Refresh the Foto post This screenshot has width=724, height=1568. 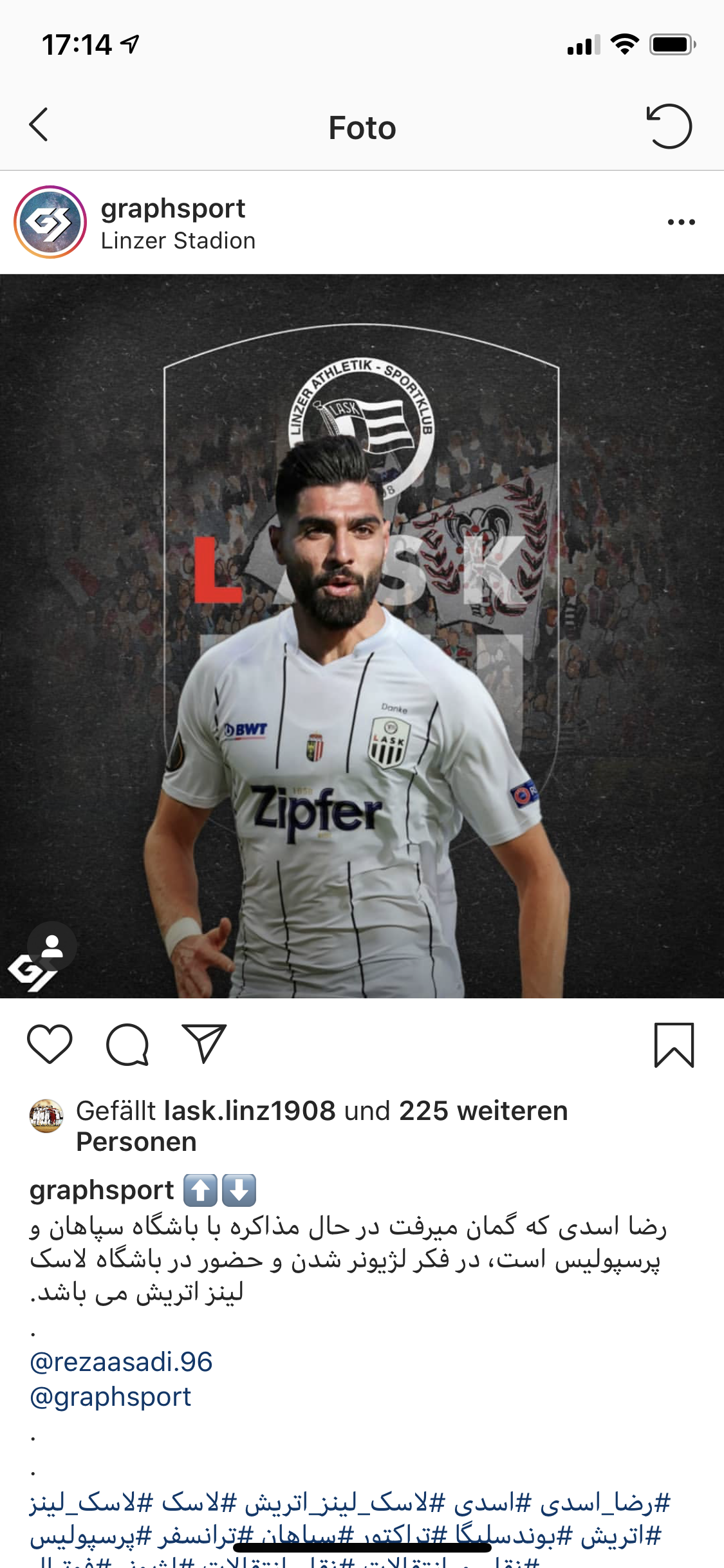pyautogui.click(x=669, y=126)
